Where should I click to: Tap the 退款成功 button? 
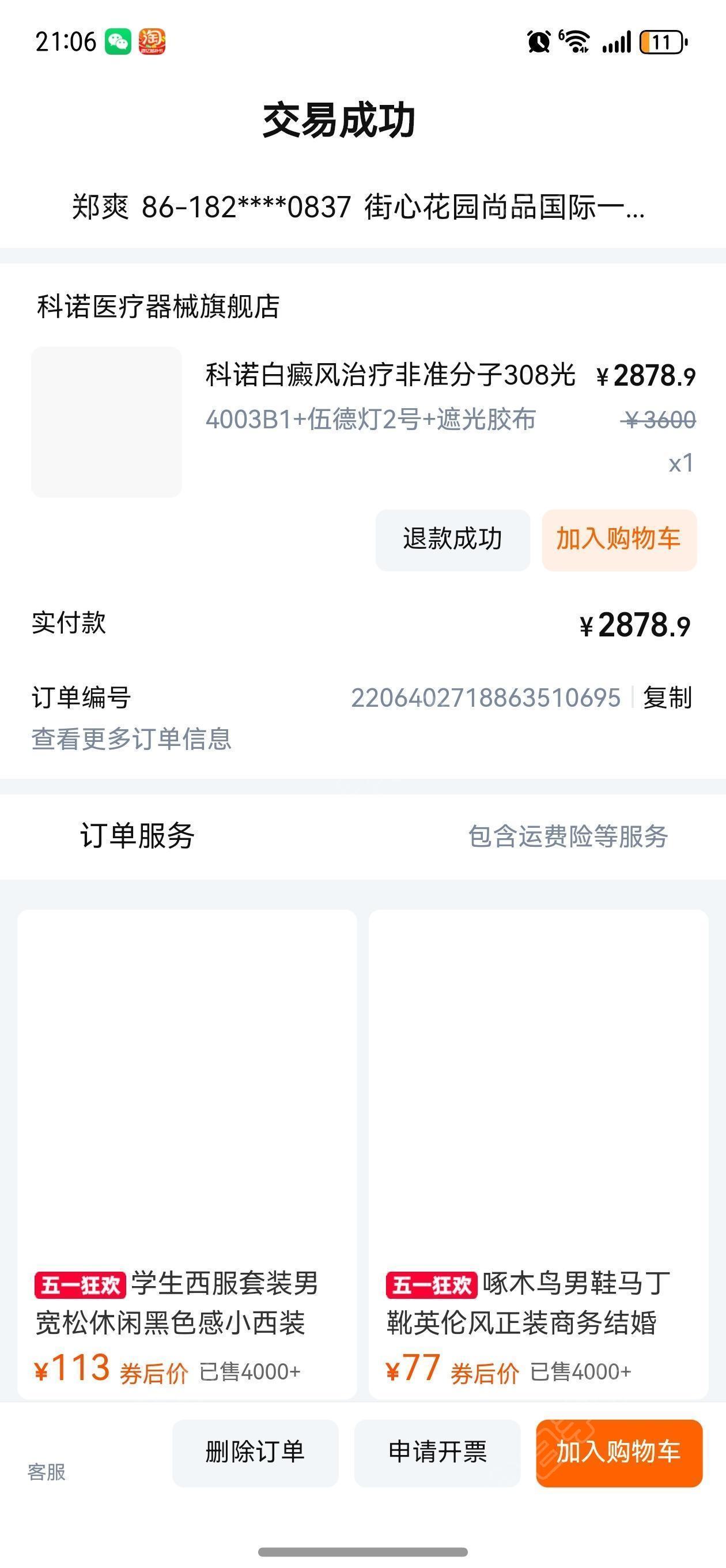452,540
